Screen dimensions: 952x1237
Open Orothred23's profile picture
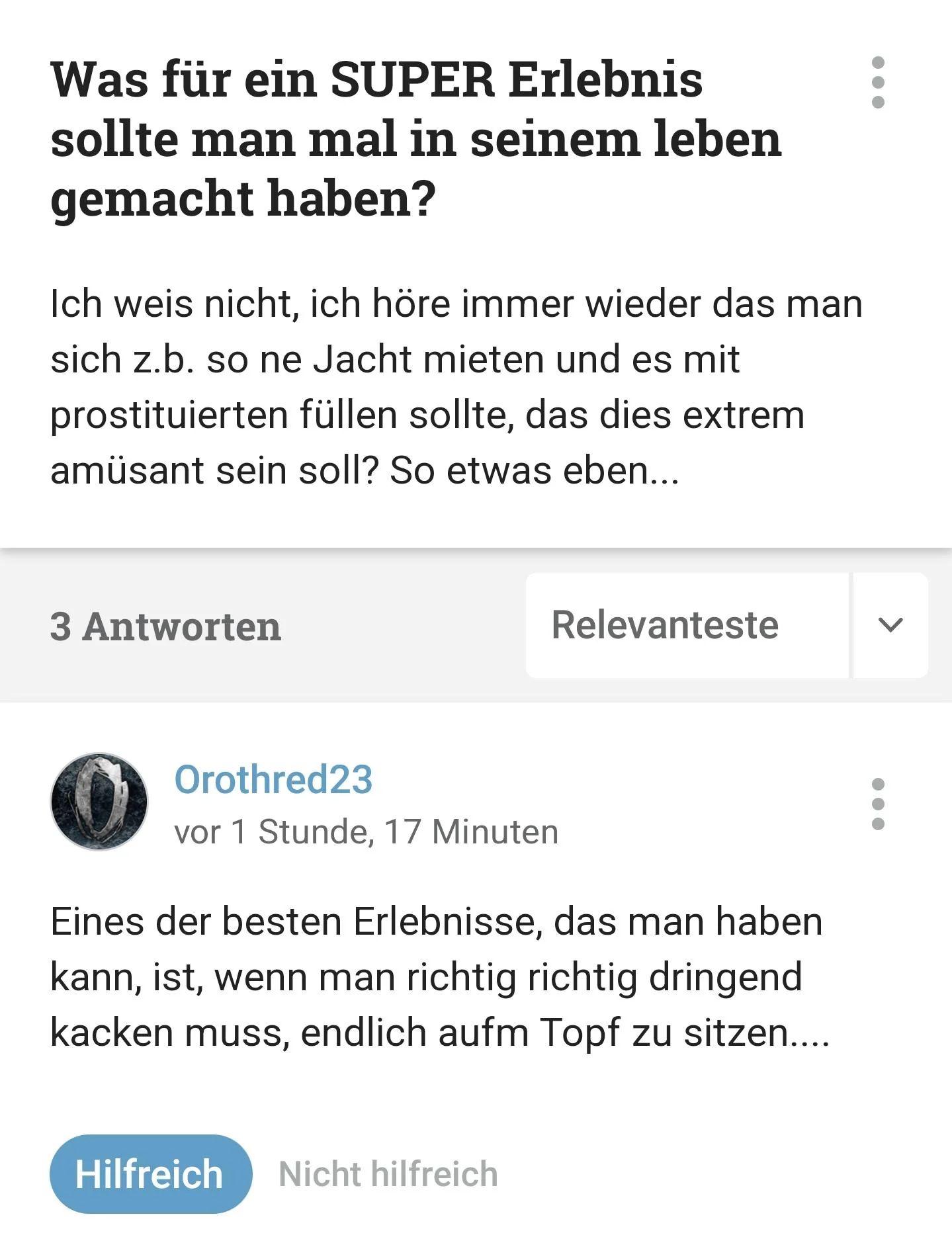pyautogui.click(x=99, y=801)
